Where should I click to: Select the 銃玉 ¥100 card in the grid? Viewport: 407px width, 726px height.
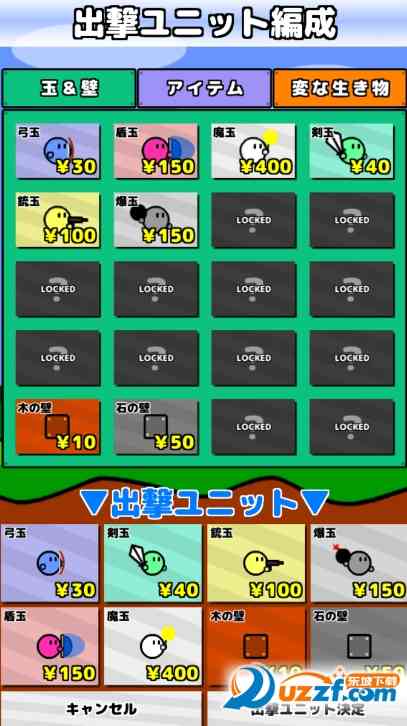(58, 220)
